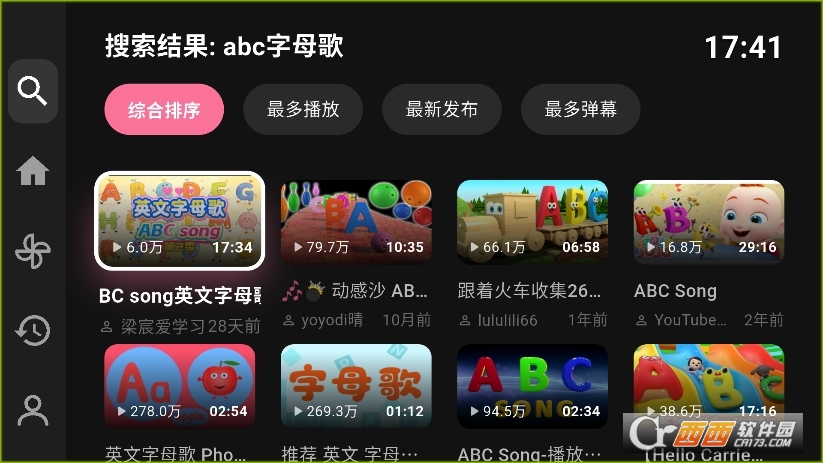823x463 pixels.
Task: Play the 英文字母歌 video by 梁宸爱学习
Action: 180,222
